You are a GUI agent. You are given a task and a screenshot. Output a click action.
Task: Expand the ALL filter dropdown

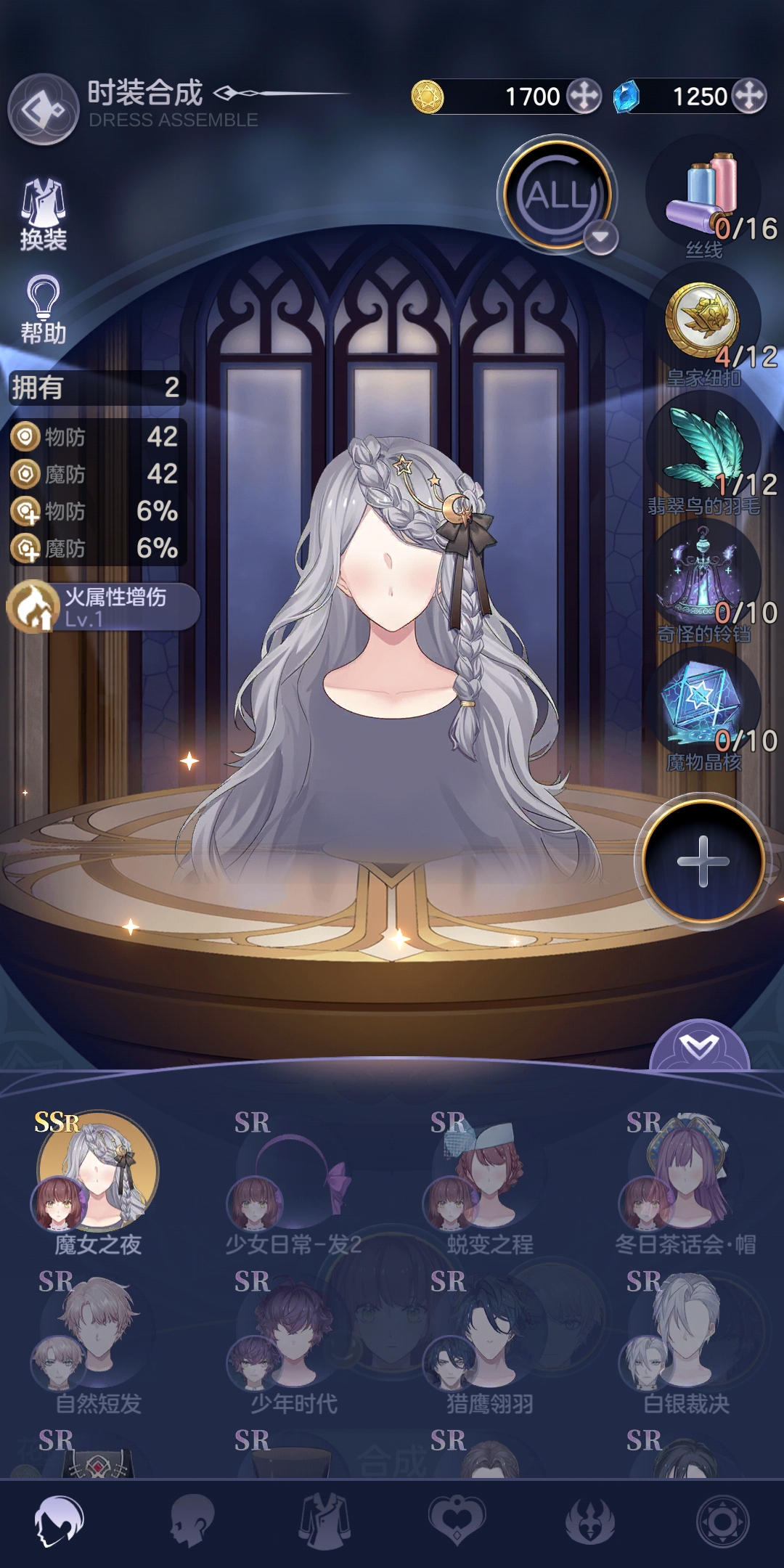(601, 237)
